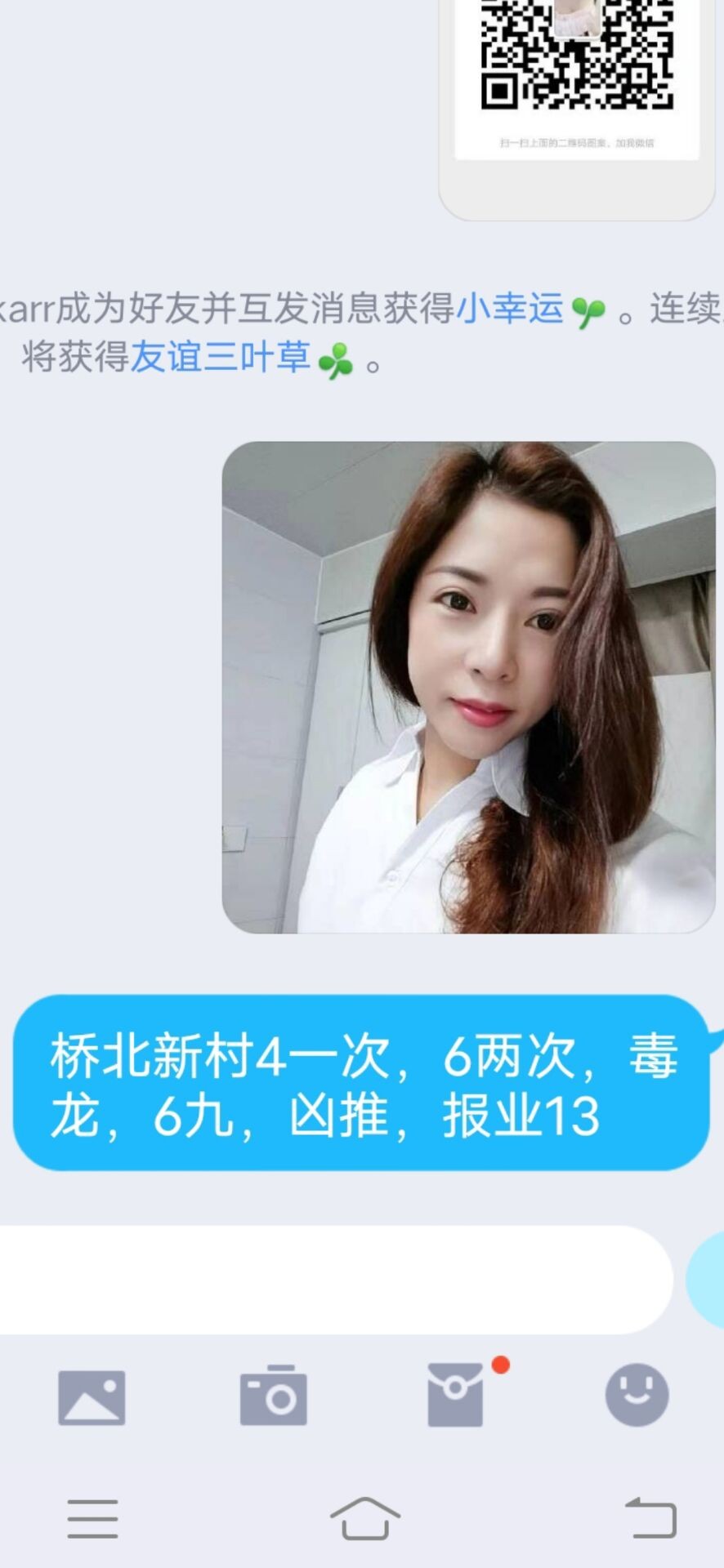Open the sent photo of the woman
Image resolution: width=724 pixels, height=1568 pixels.
click(x=468, y=687)
